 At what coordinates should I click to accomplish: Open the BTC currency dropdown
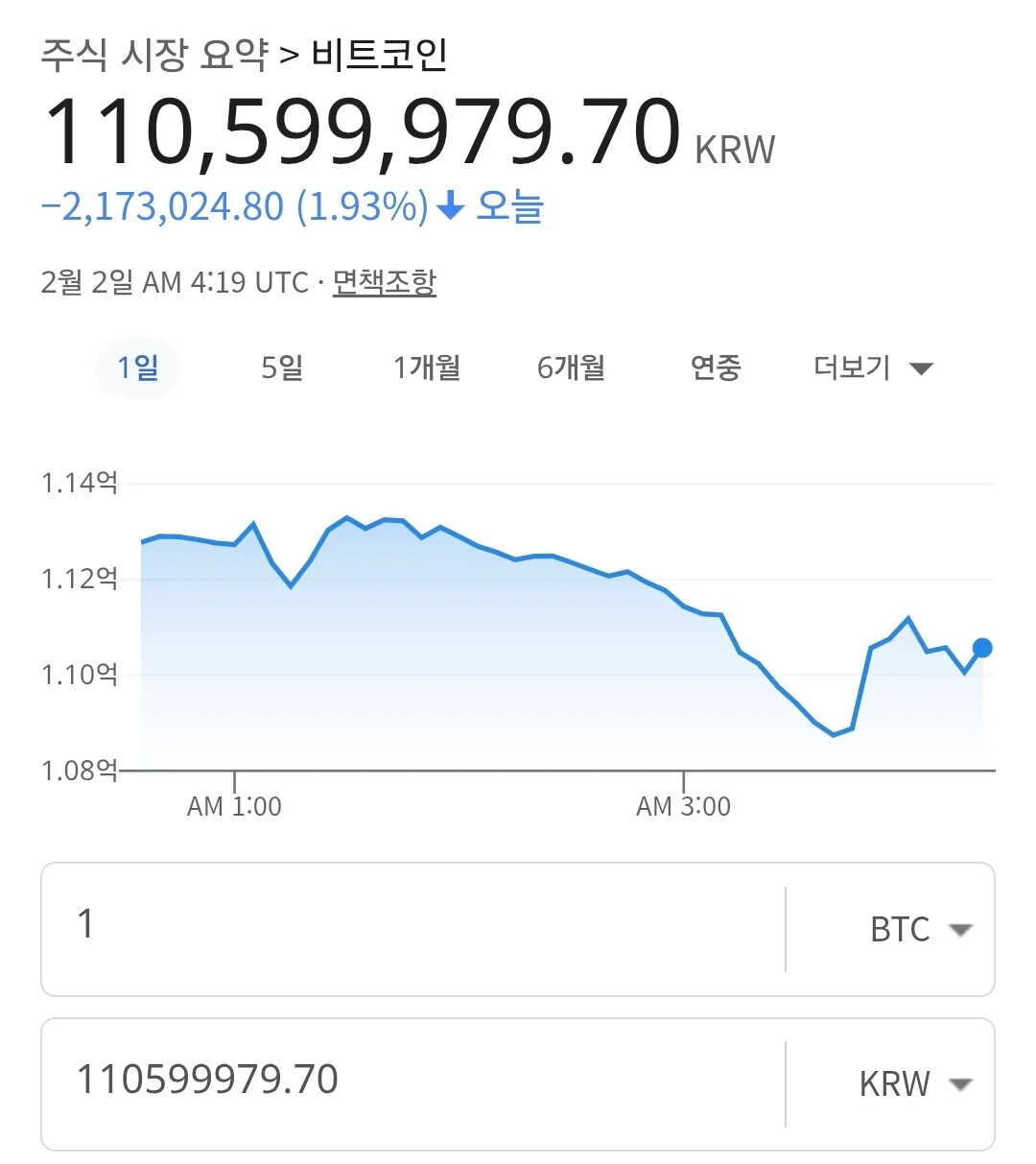pos(920,929)
